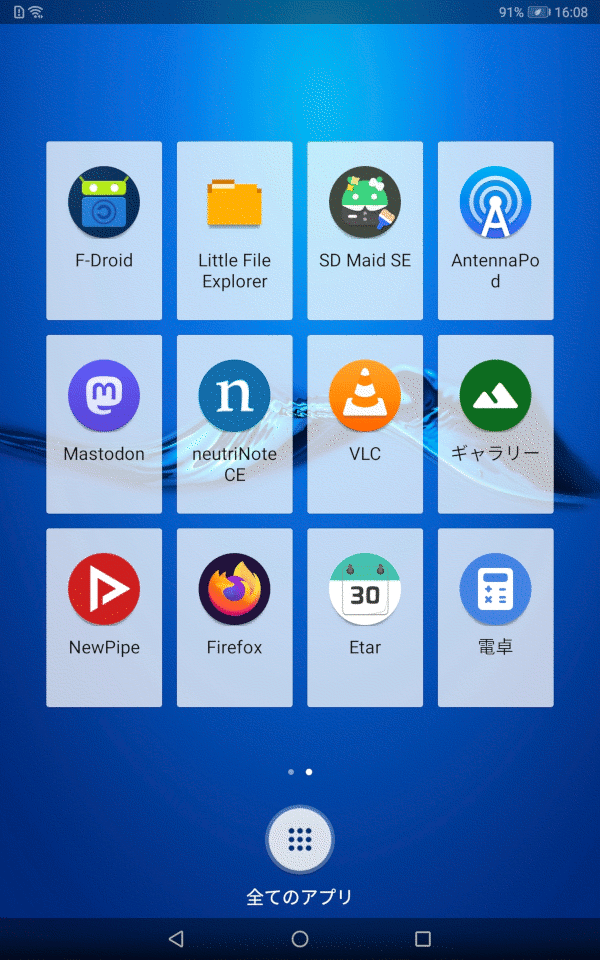The width and height of the screenshot is (600, 960).
Task: Open the ギャラリー gallery app
Action: tap(495, 397)
